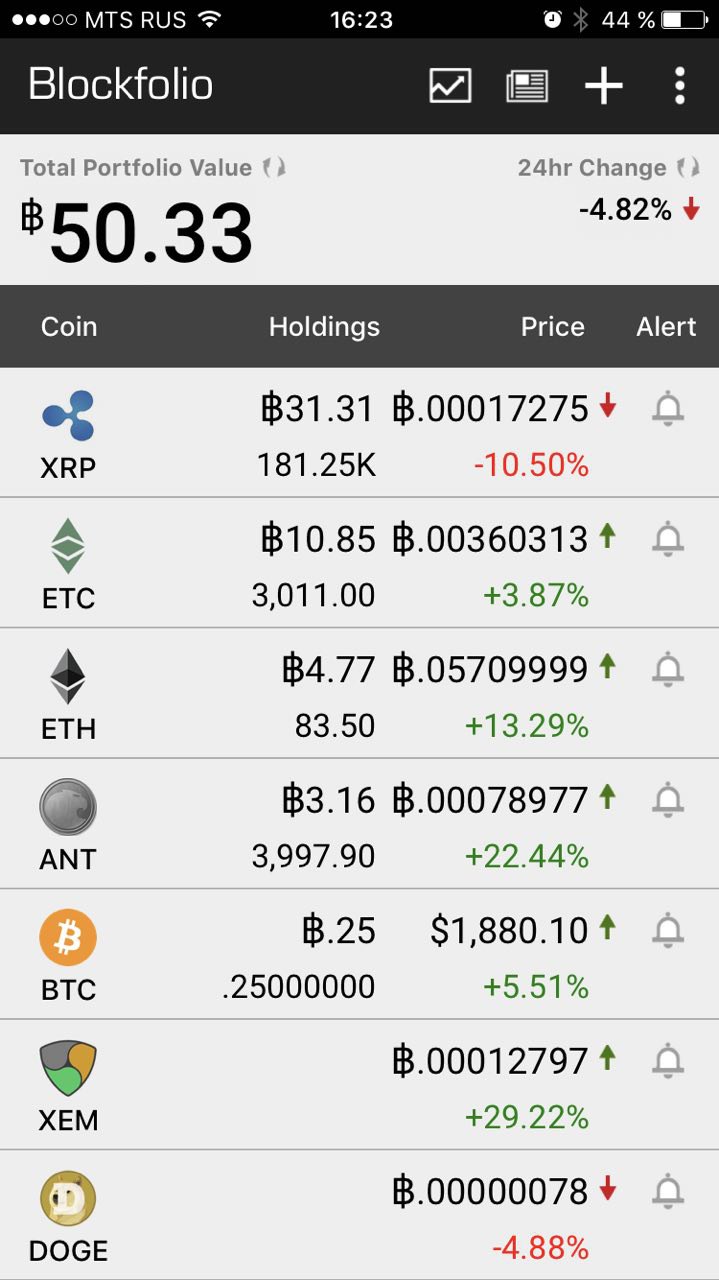
Task: Add a new coin with plus
Action: (x=603, y=85)
